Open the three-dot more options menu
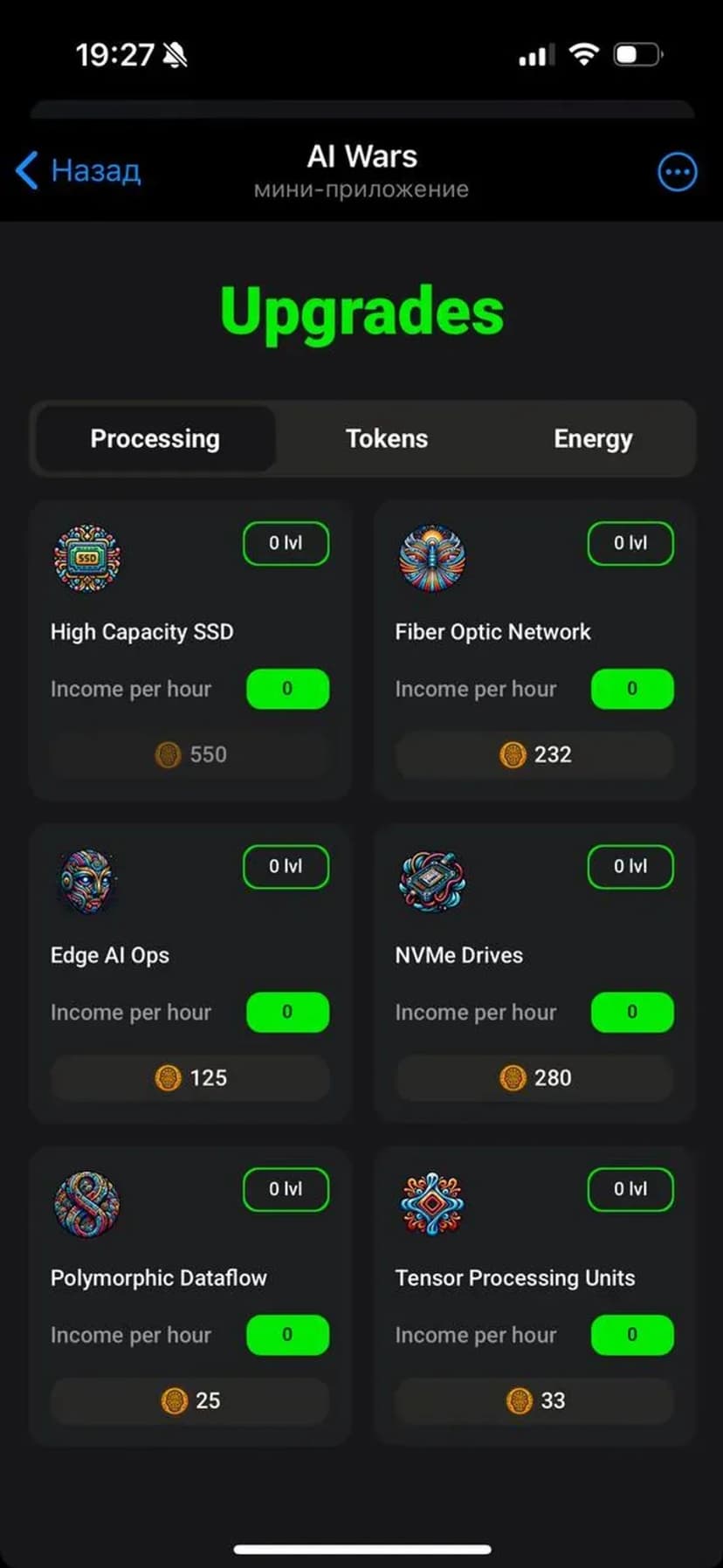The width and height of the screenshot is (723, 1568). point(677,172)
